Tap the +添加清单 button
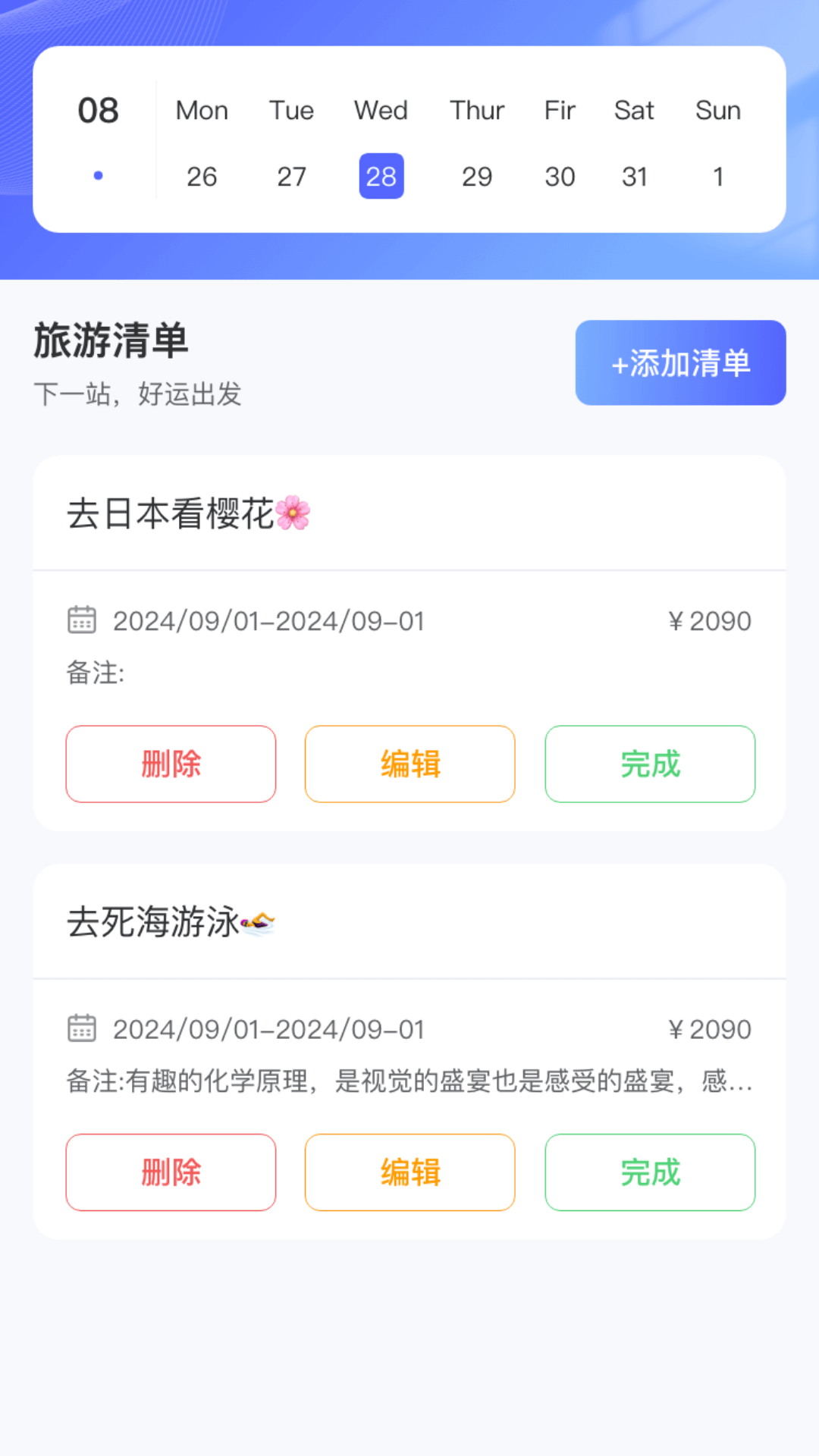The height and width of the screenshot is (1456, 819). click(x=680, y=362)
